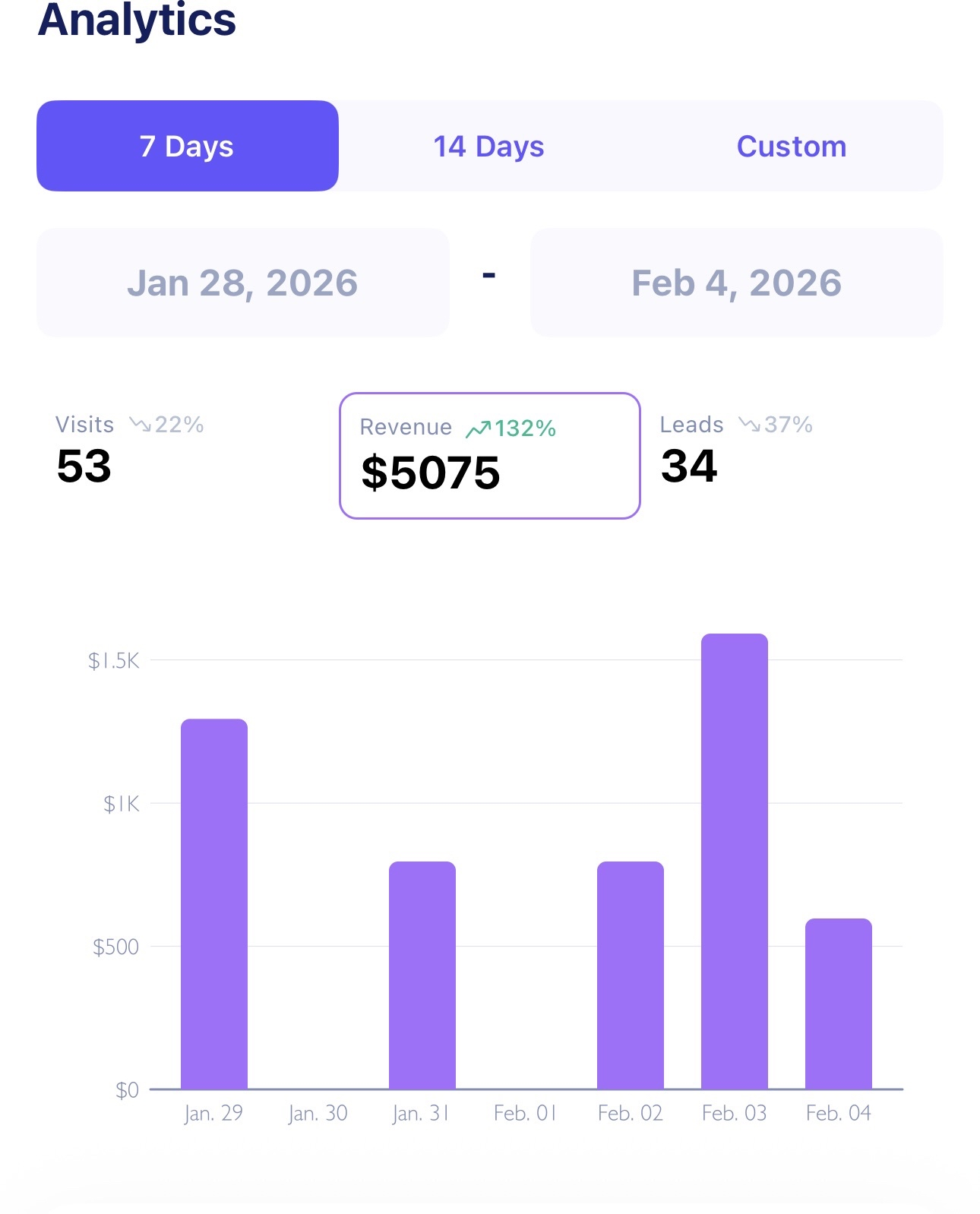Screen dimensions: 980x1214
Task: Tap the Jan. 29 revenue bar
Action: (213, 903)
